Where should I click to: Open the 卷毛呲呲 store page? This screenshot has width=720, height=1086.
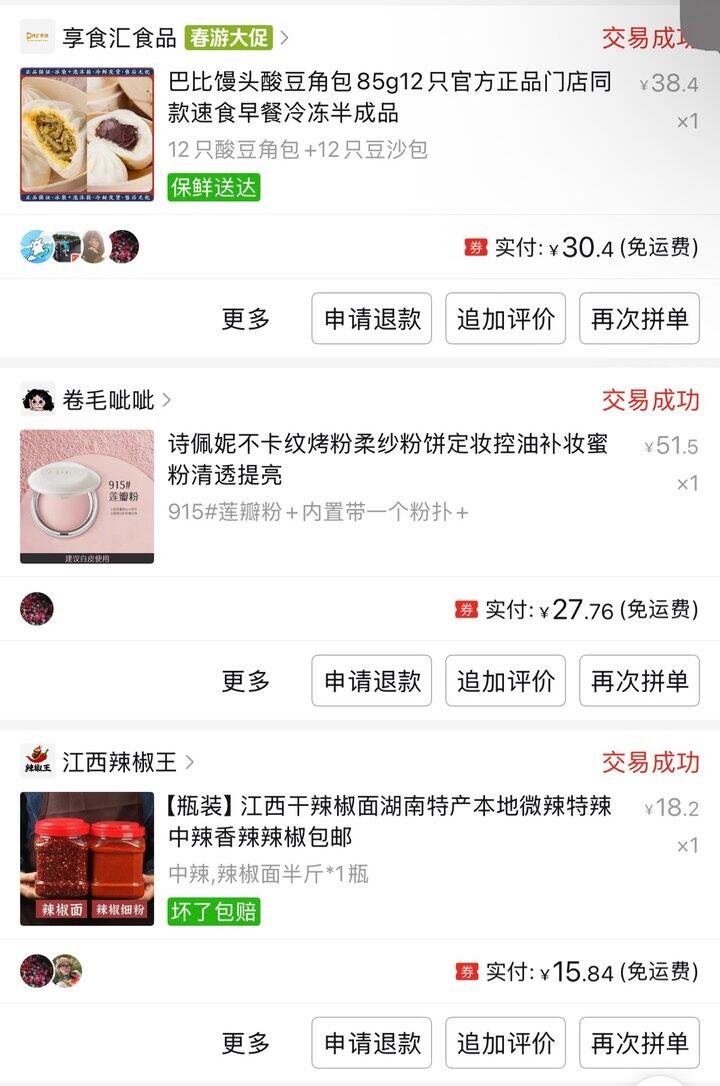pos(108,400)
